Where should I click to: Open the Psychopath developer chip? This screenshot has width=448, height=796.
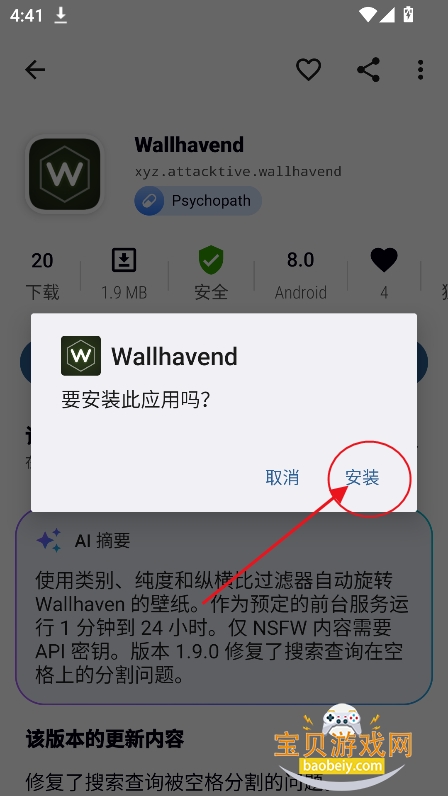198,201
